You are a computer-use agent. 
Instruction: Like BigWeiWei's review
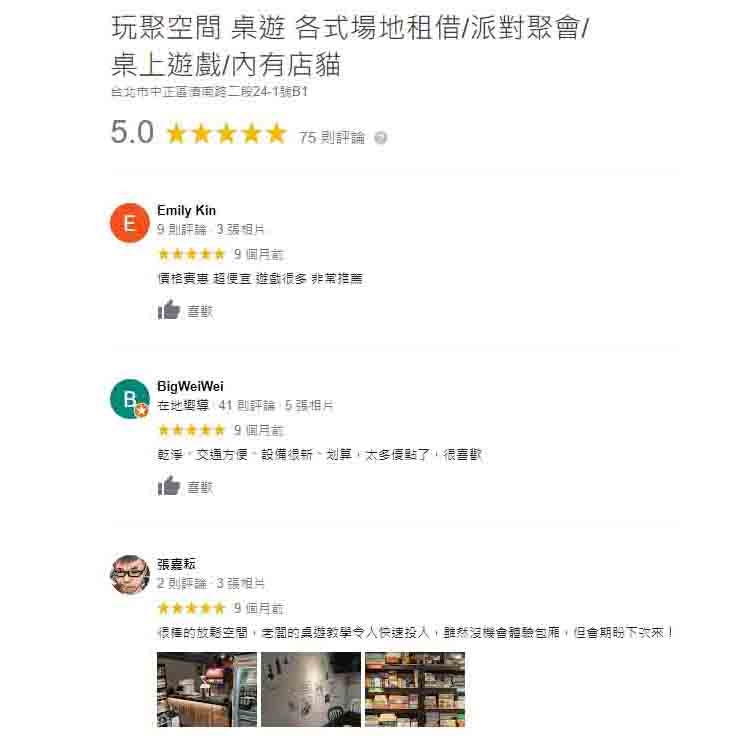click(169, 487)
